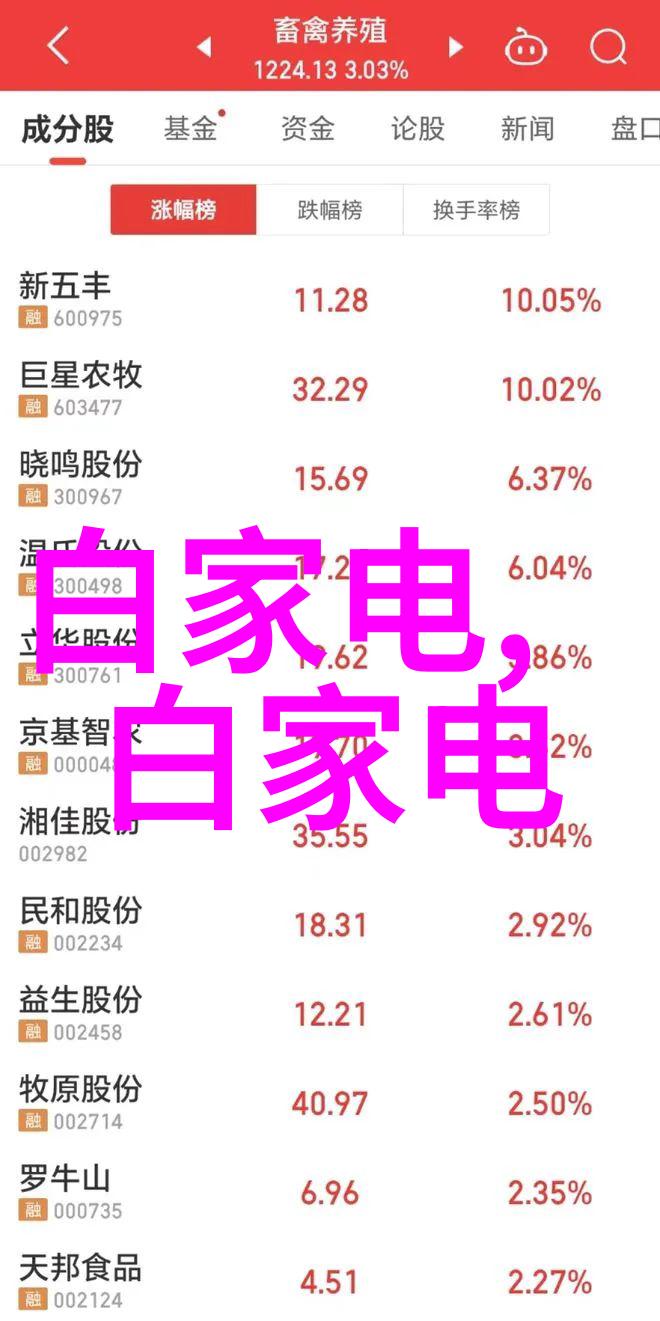Switch to the next sector with right arrow

pos(456,46)
